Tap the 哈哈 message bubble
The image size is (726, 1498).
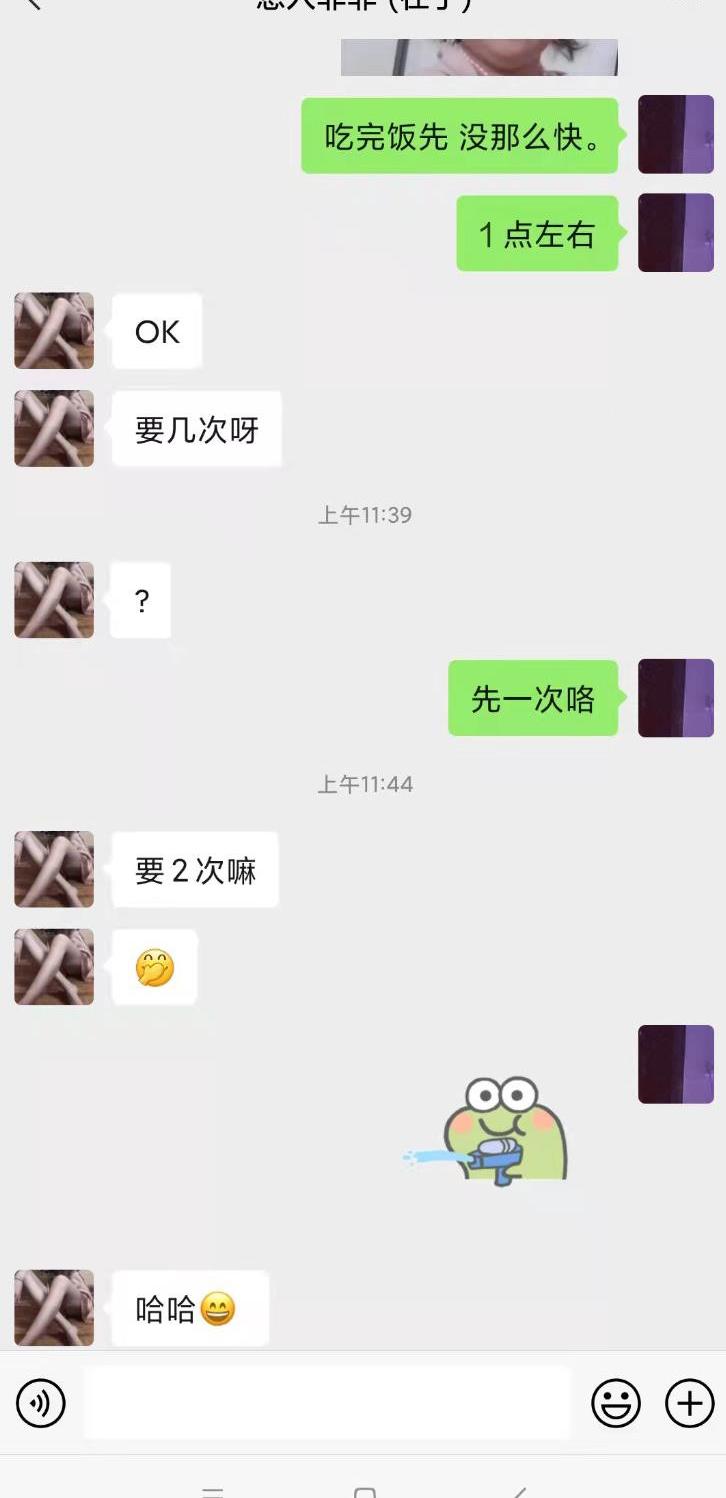pyautogui.click(x=188, y=1308)
